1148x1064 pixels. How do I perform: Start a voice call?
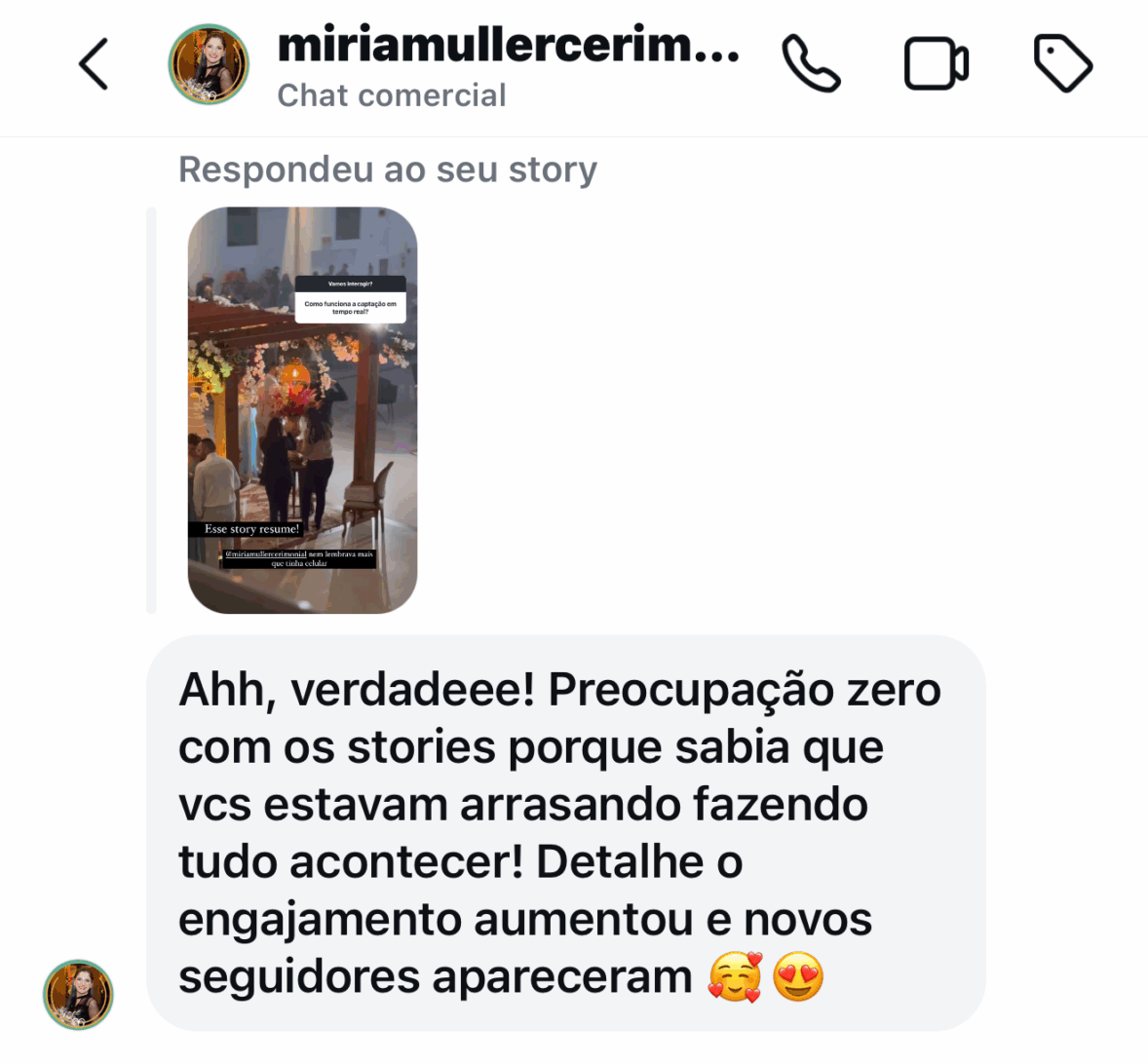(x=811, y=64)
